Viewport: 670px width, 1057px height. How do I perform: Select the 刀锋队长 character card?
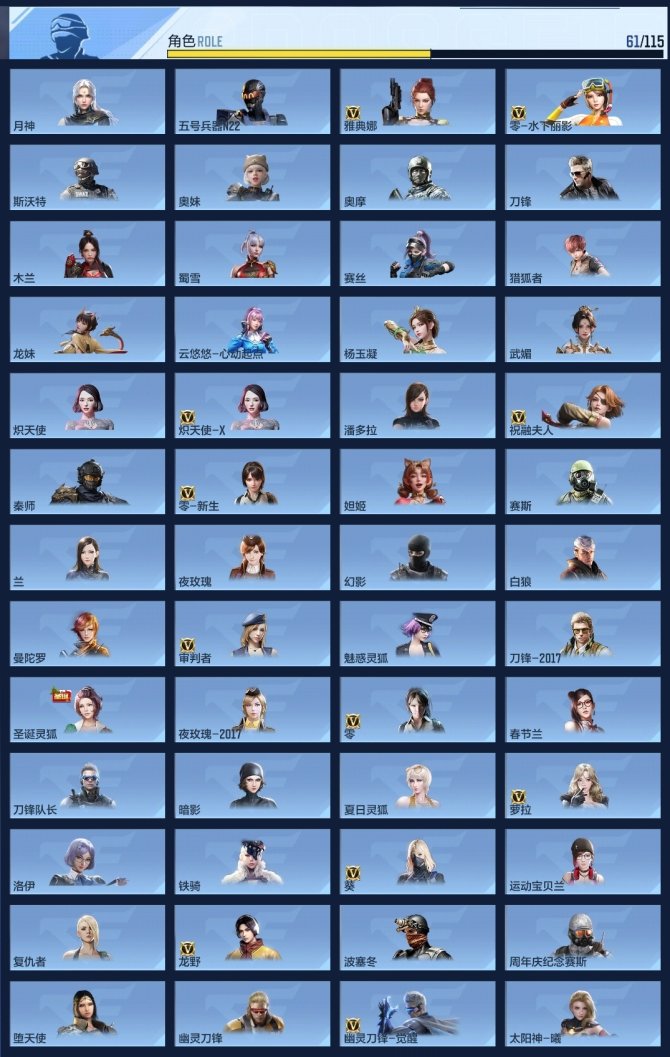(x=87, y=785)
